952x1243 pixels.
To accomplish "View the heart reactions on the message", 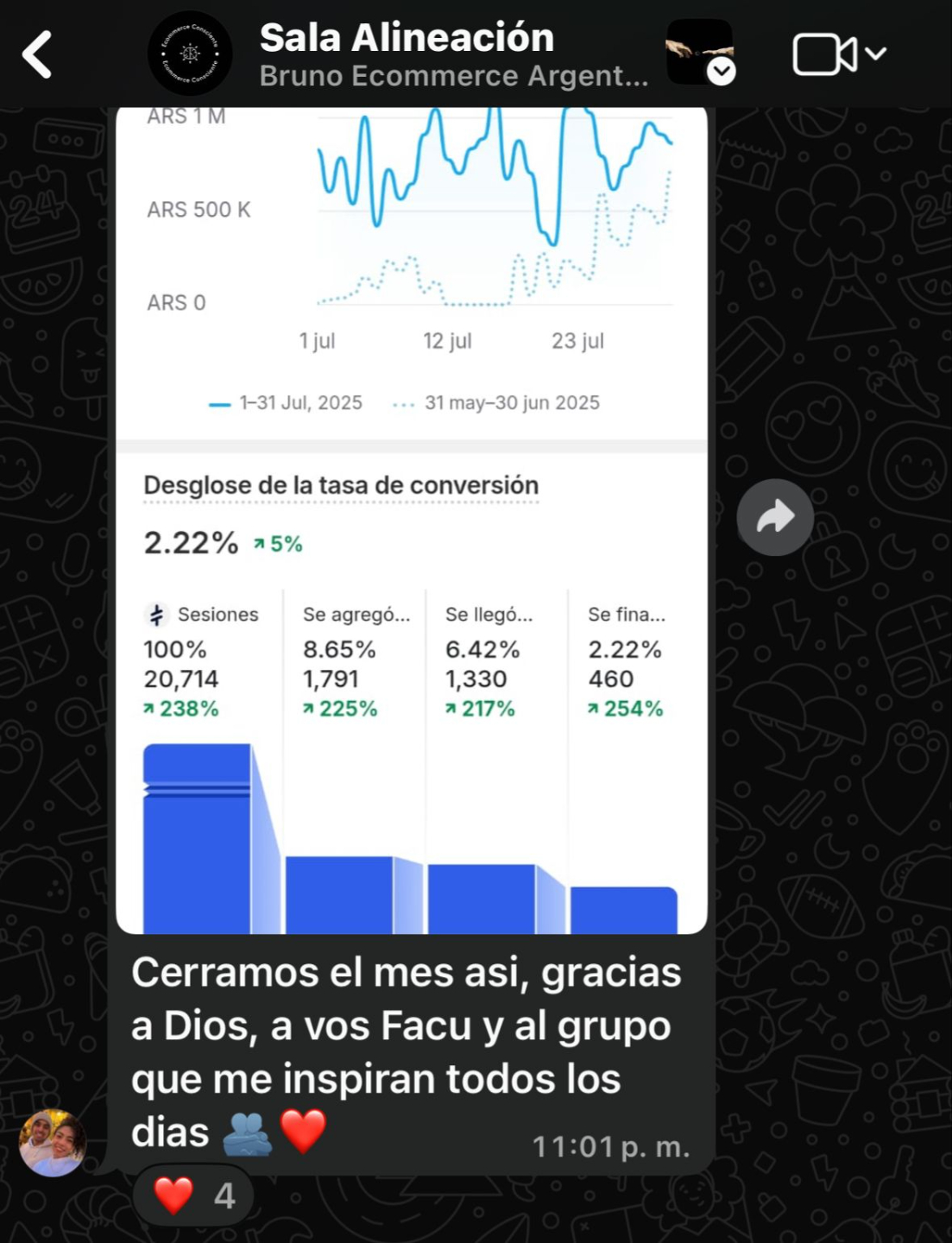I will [x=193, y=1196].
